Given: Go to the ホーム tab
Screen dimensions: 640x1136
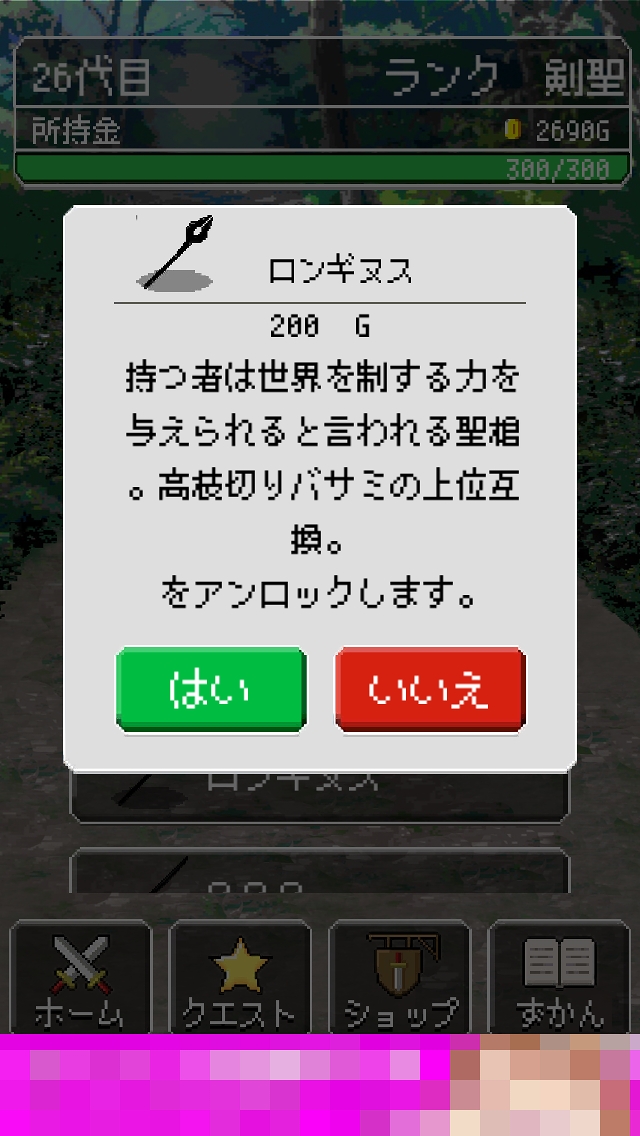Looking at the screenshot, I should tap(81, 978).
